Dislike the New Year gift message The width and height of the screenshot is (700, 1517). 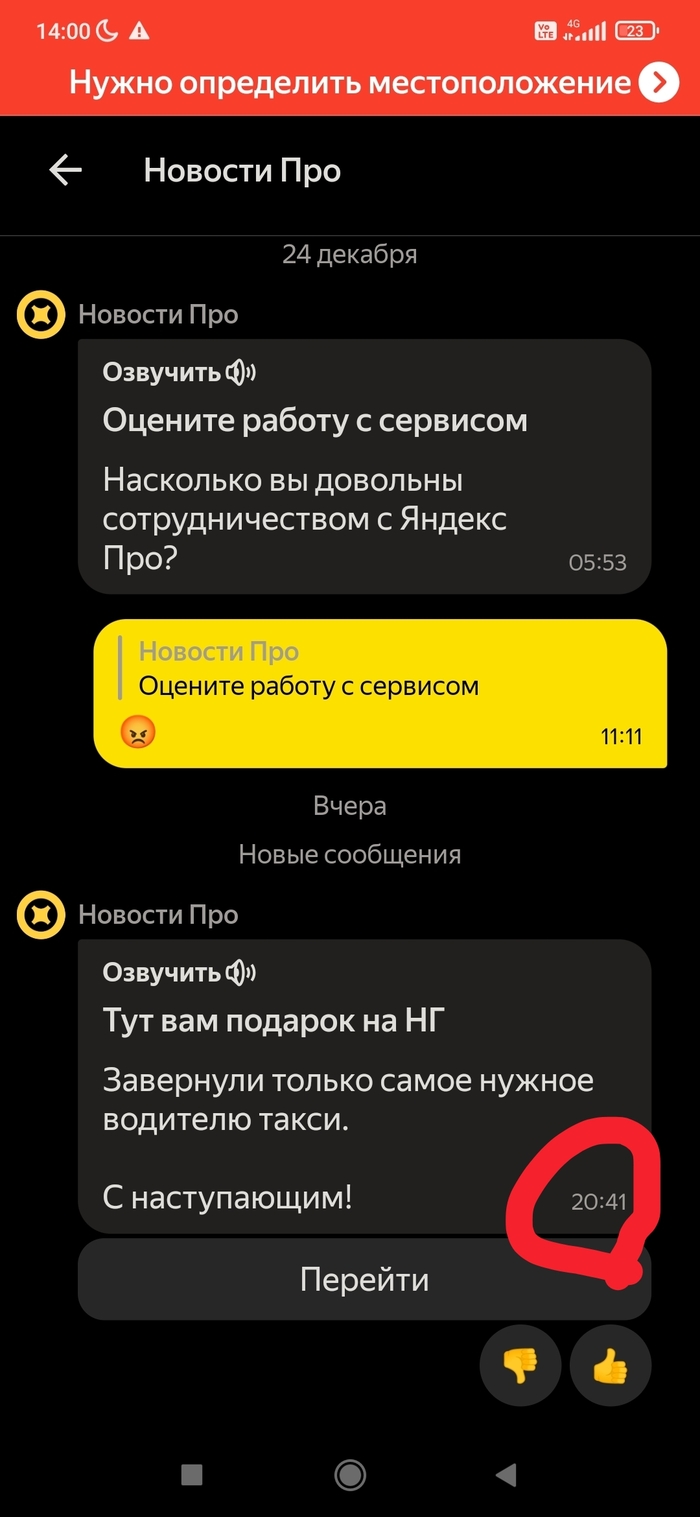[520, 1366]
